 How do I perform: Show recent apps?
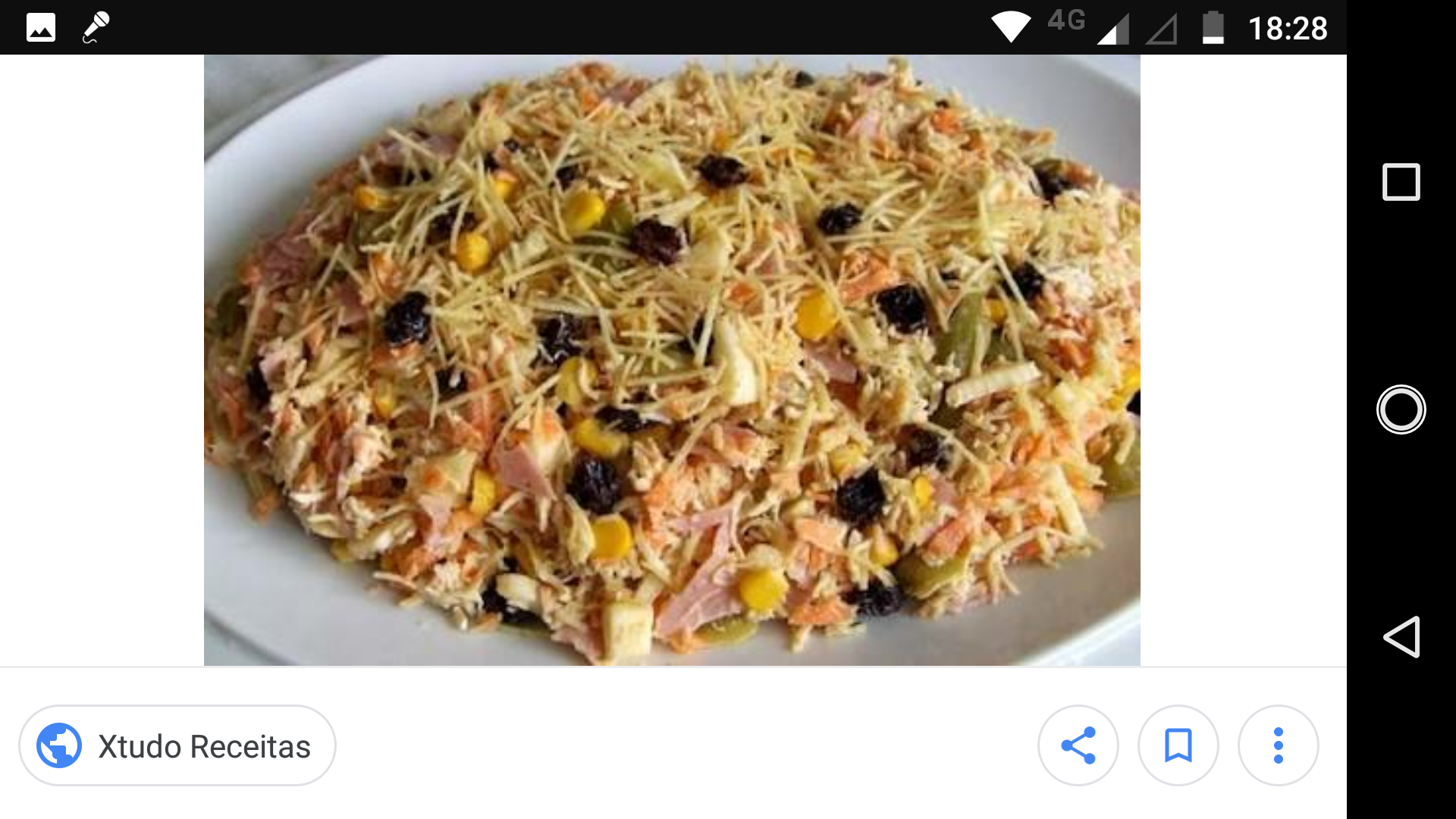click(1401, 182)
